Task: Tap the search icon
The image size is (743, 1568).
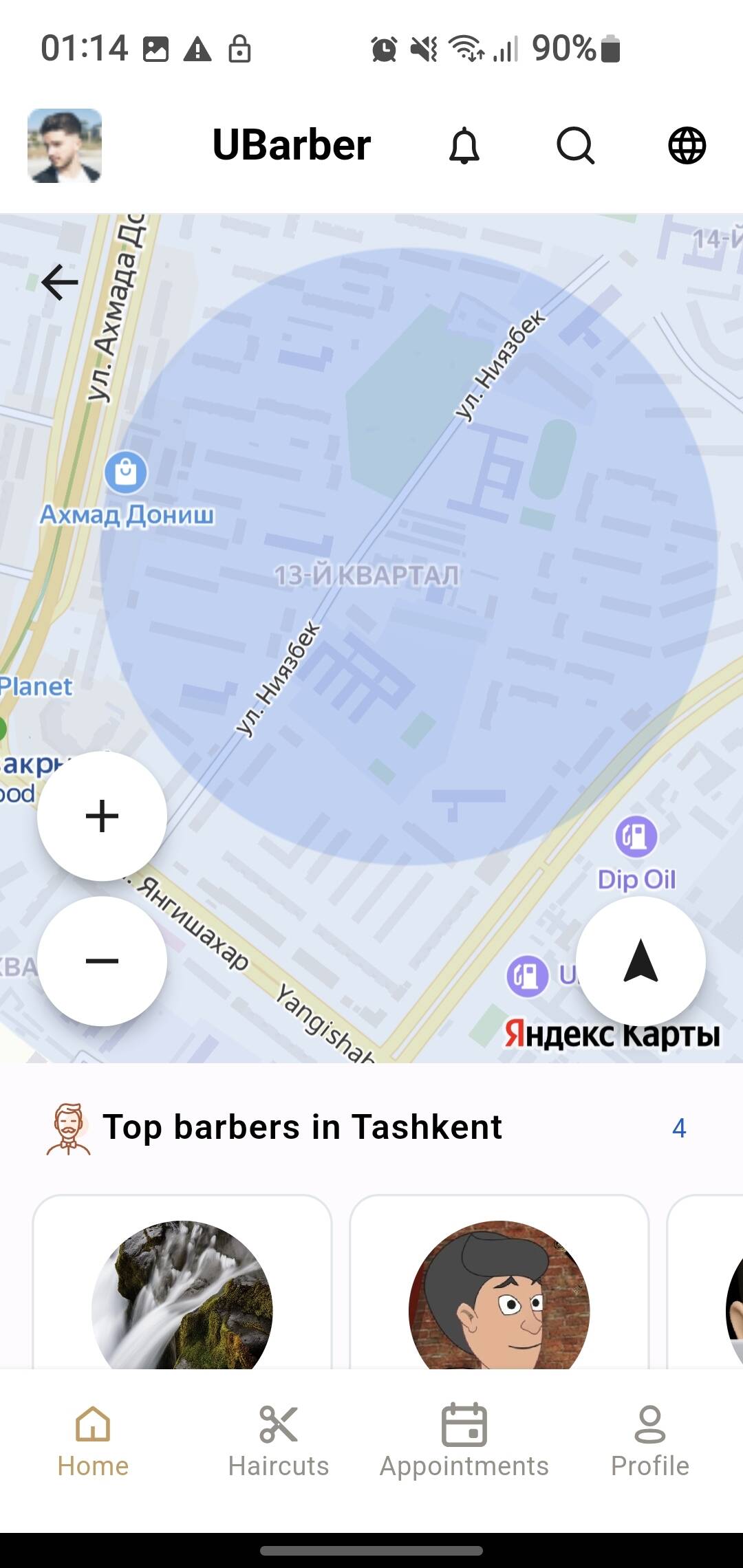Action: pos(575,146)
